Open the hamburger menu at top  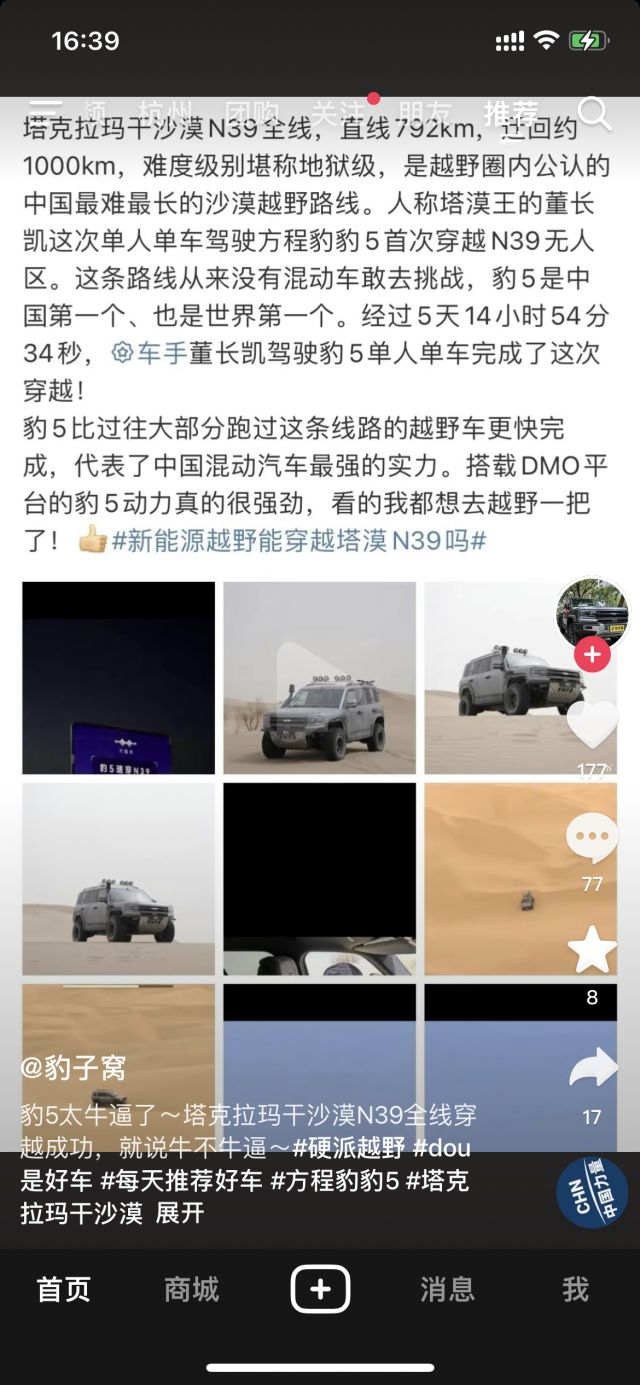(46, 111)
